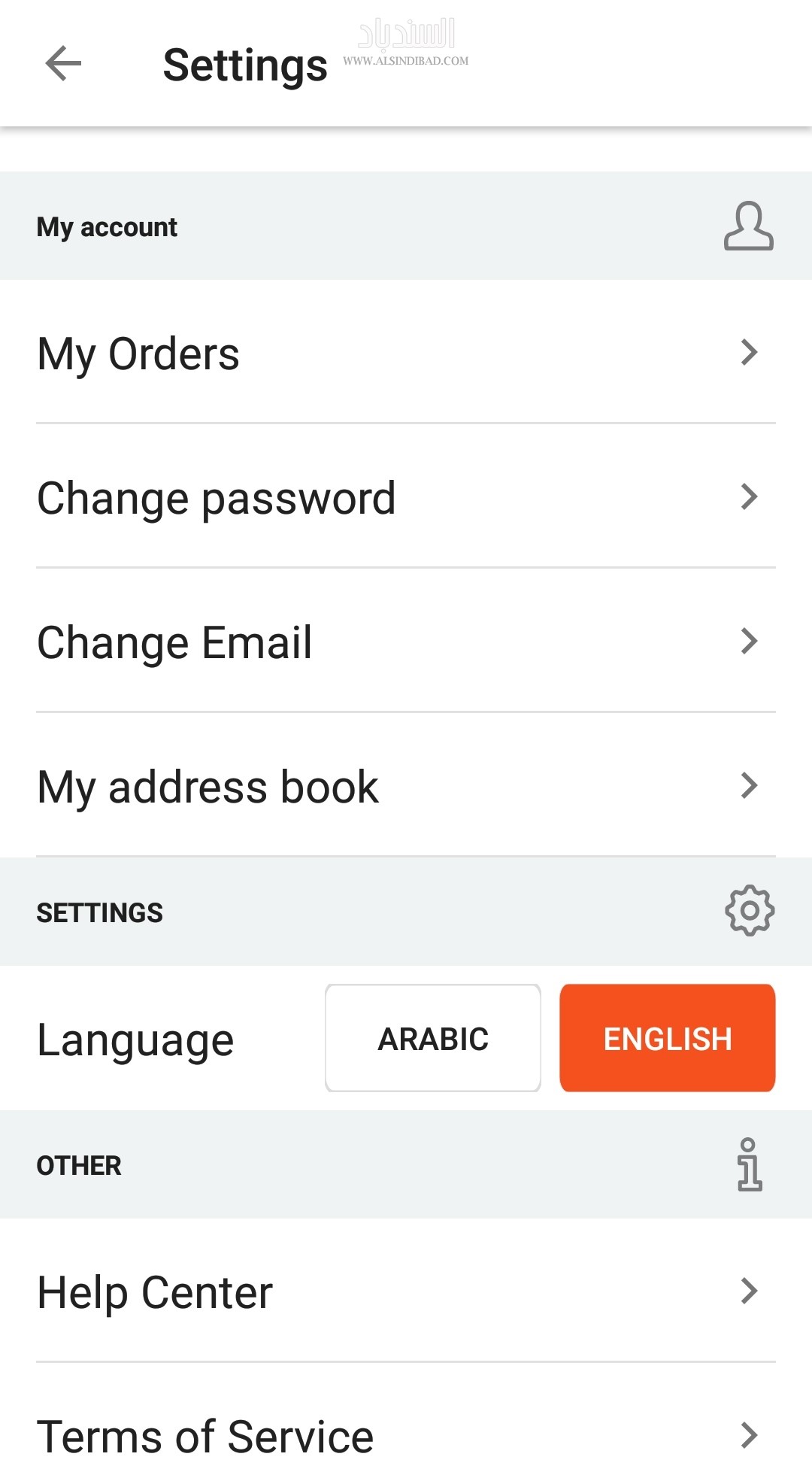Select the English language button
This screenshot has width=812, height=1478.
click(668, 1038)
